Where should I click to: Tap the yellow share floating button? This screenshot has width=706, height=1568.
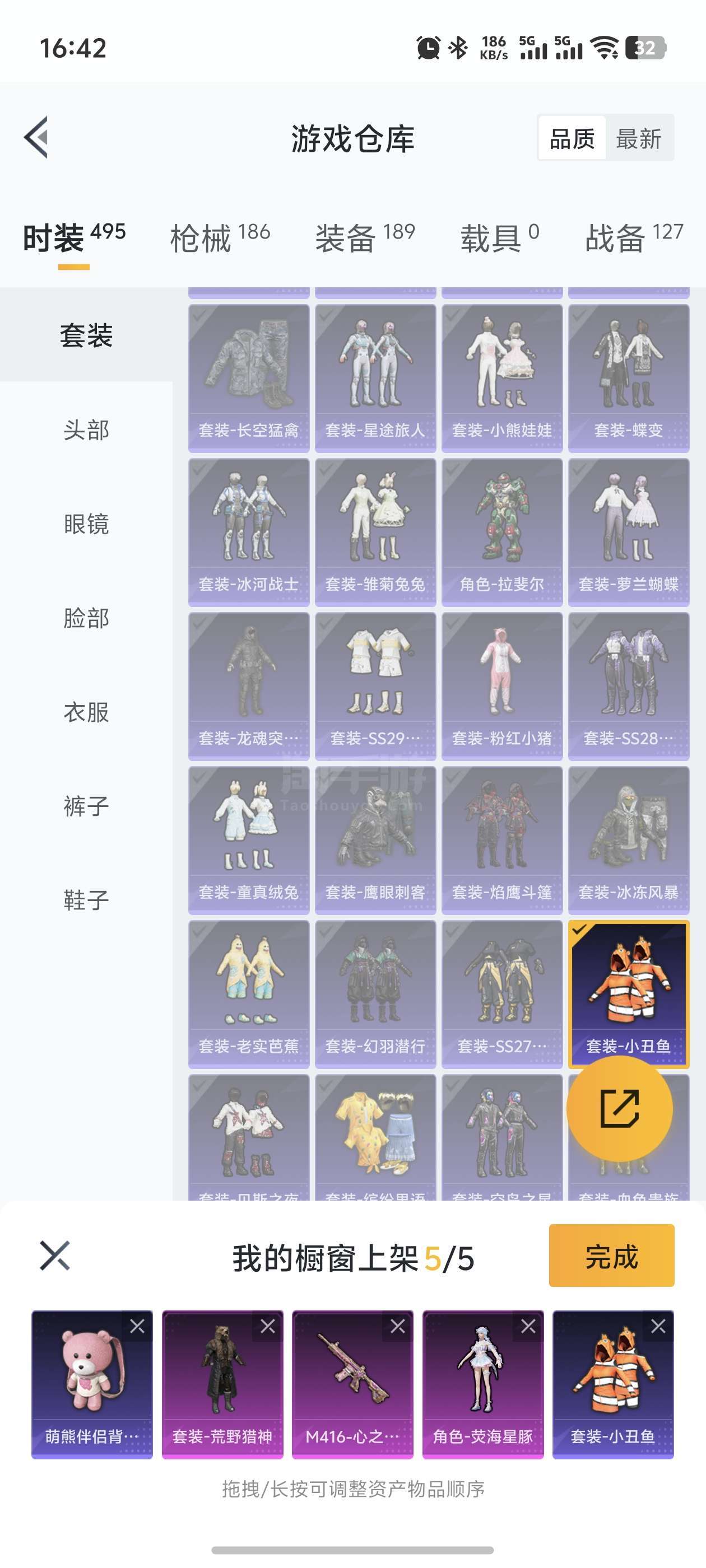click(619, 1108)
